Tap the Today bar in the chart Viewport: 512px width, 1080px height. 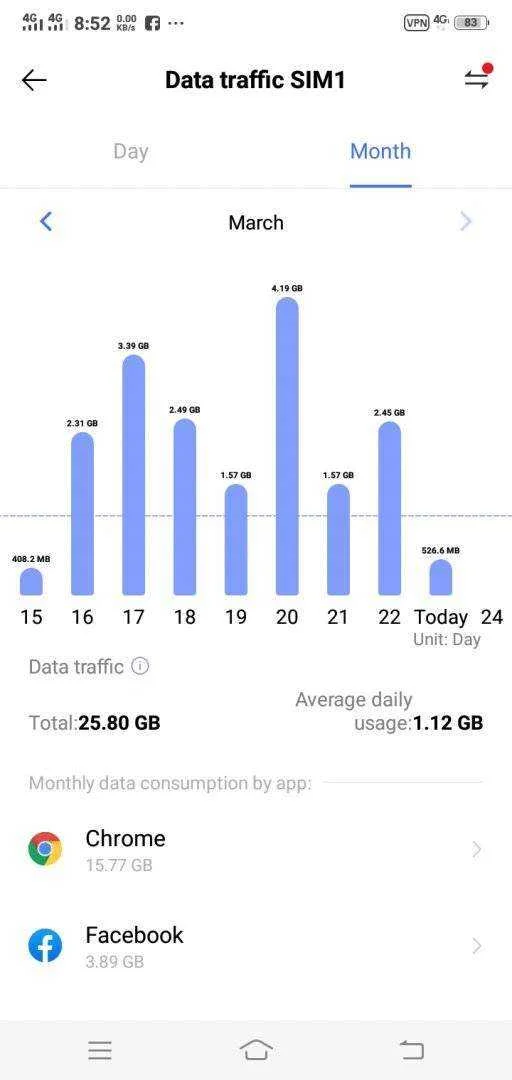pos(441,577)
